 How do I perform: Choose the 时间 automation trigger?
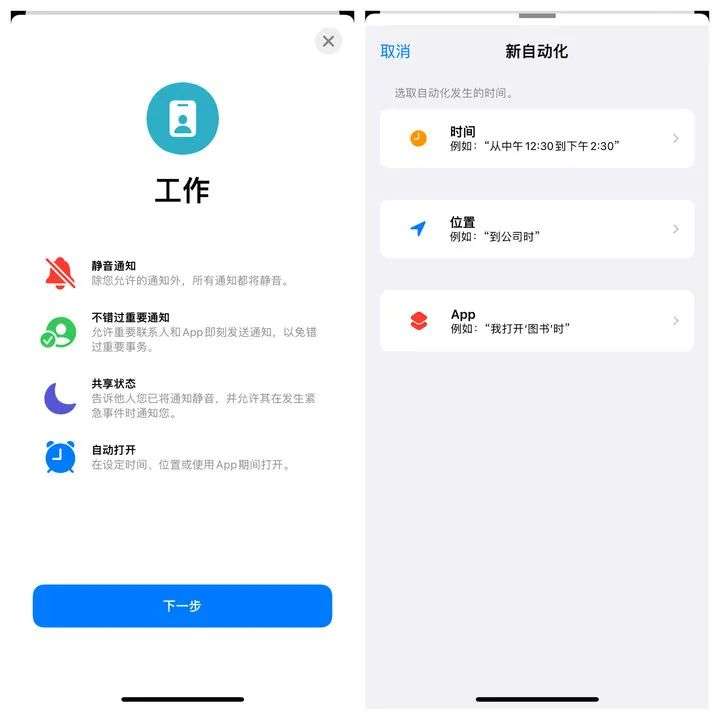pyautogui.click(x=536, y=138)
